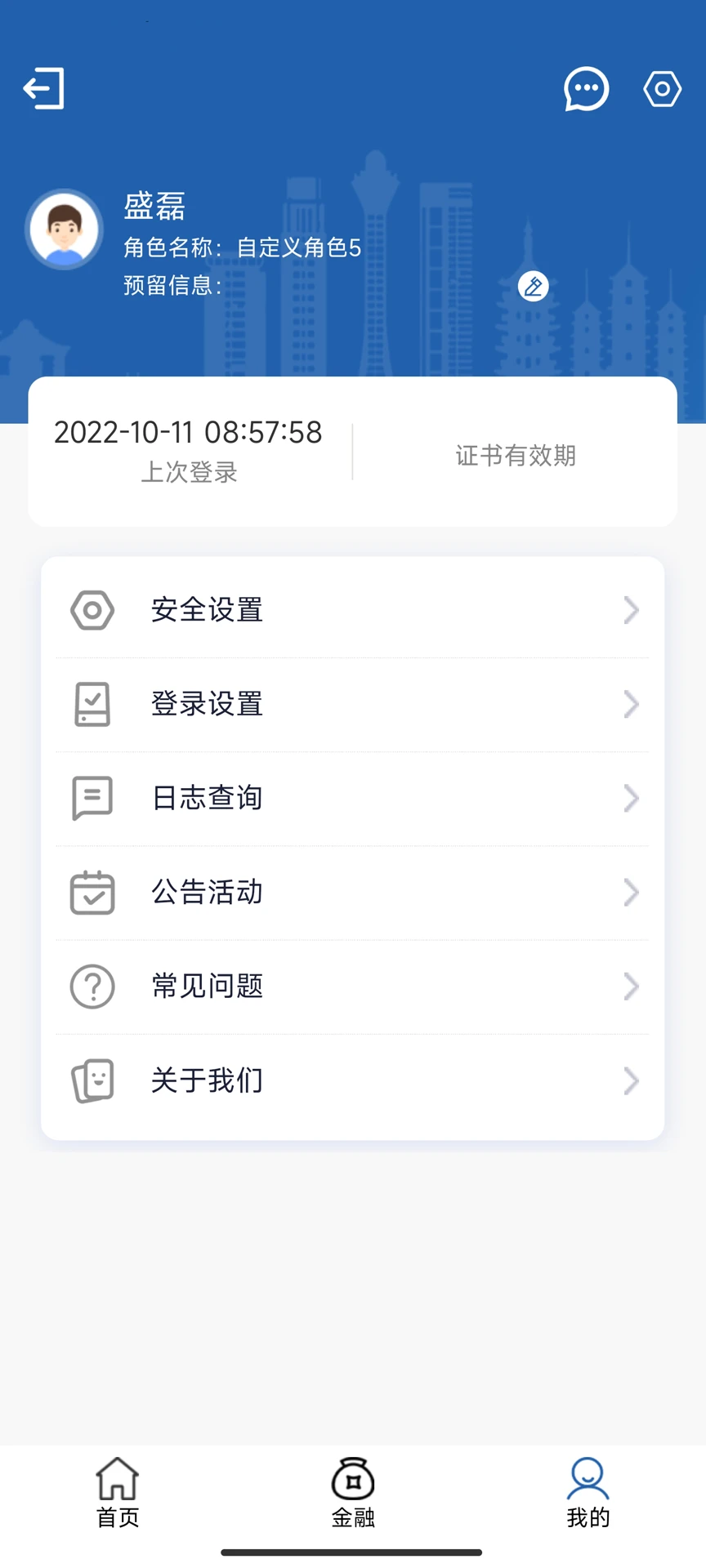The height and width of the screenshot is (1568, 706).
Task: Click the 日志查询 message icon
Action: pyautogui.click(x=92, y=799)
